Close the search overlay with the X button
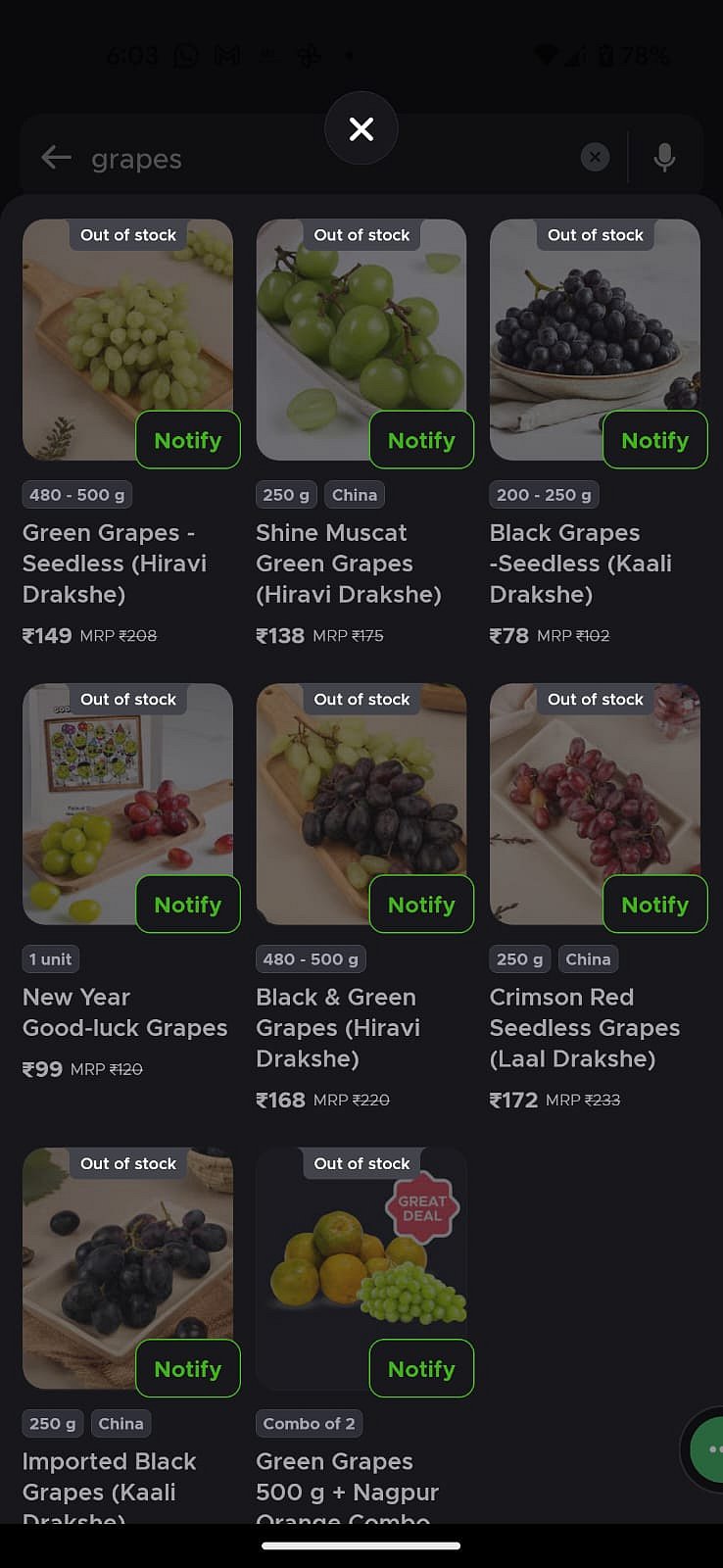Image resolution: width=723 pixels, height=1568 pixels. tap(361, 128)
